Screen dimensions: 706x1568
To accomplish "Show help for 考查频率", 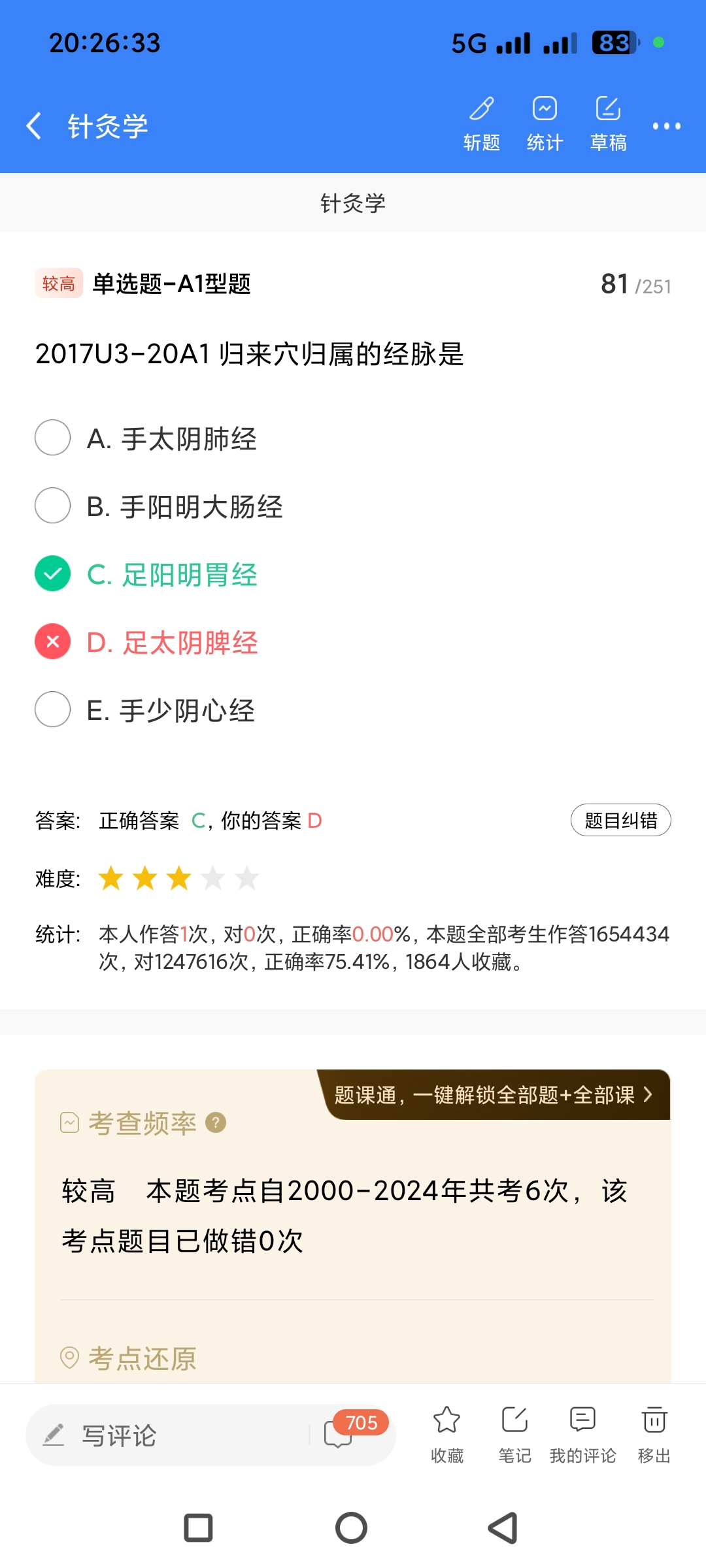I will [x=216, y=1122].
